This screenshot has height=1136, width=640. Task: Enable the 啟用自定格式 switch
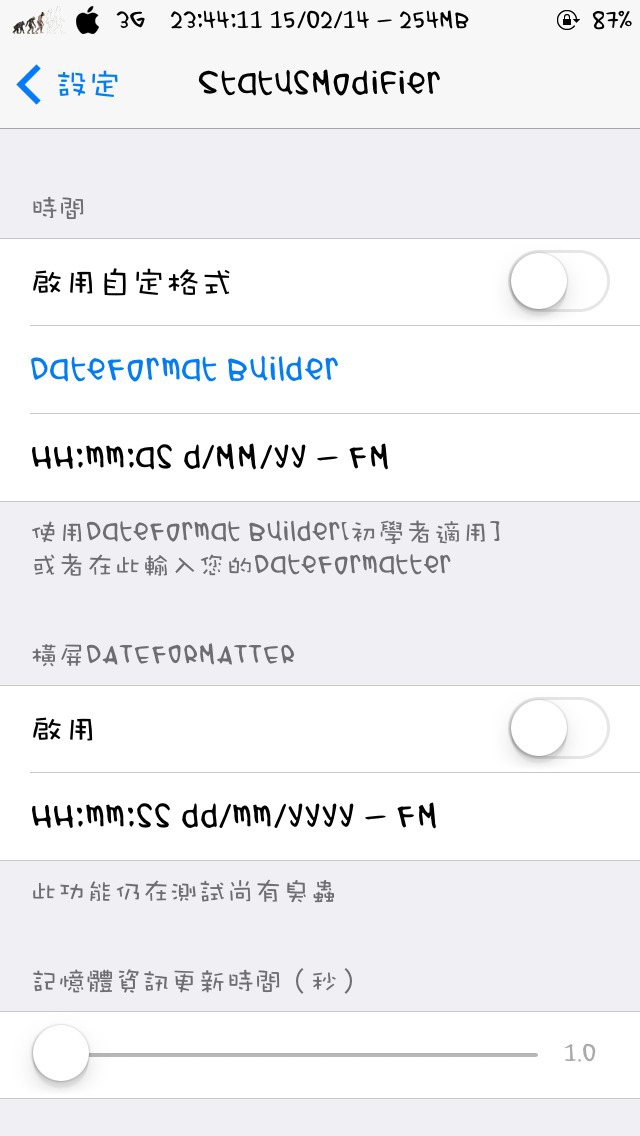click(558, 282)
